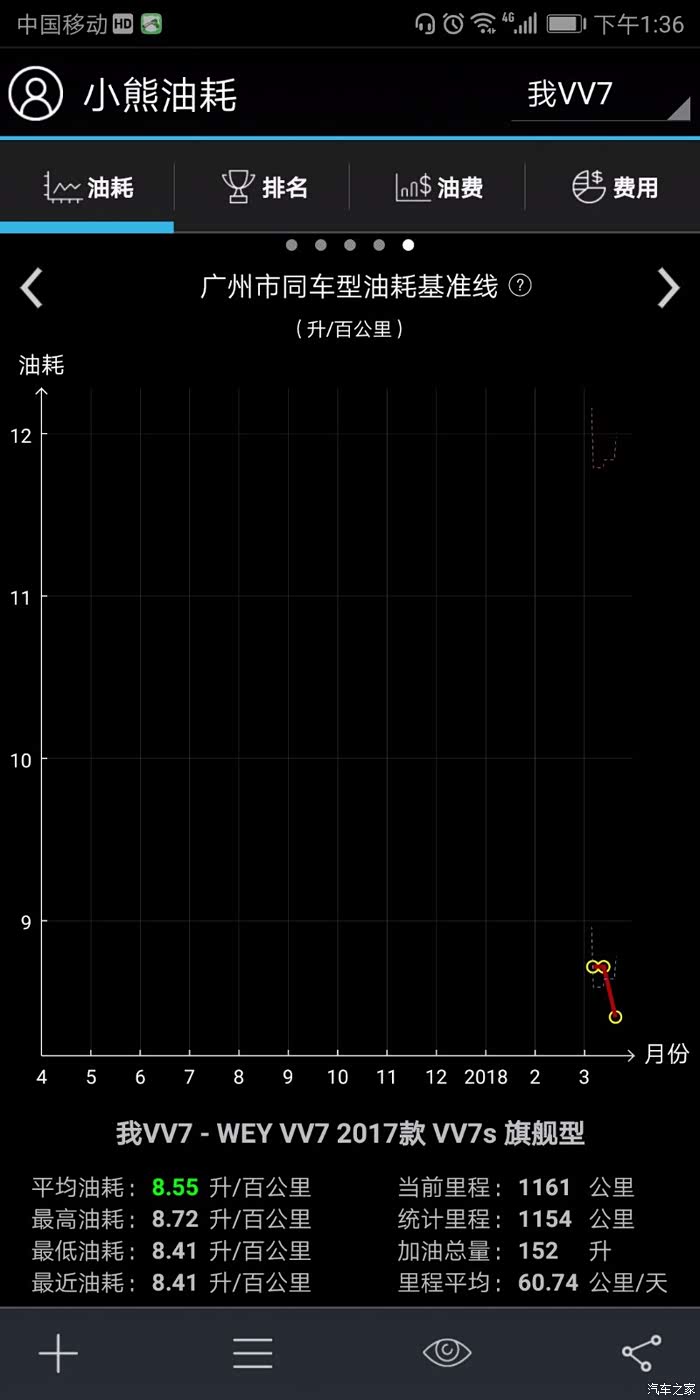Switch to the 排名 tab
The width and height of the screenshot is (700, 1400).
pos(264,187)
